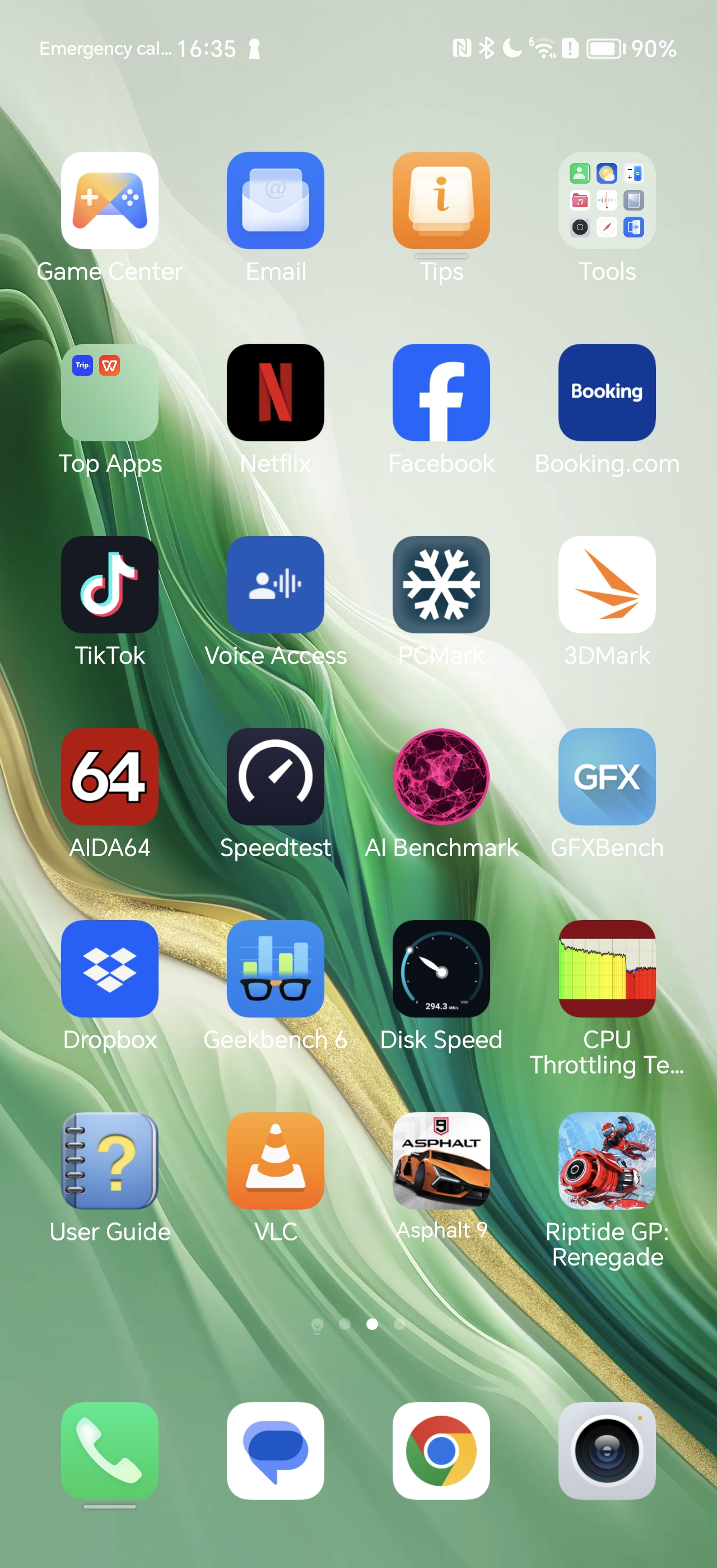Launch Netflix
This screenshot has height=1568, width=717.
pyautogui.click(x=276, y=393)
